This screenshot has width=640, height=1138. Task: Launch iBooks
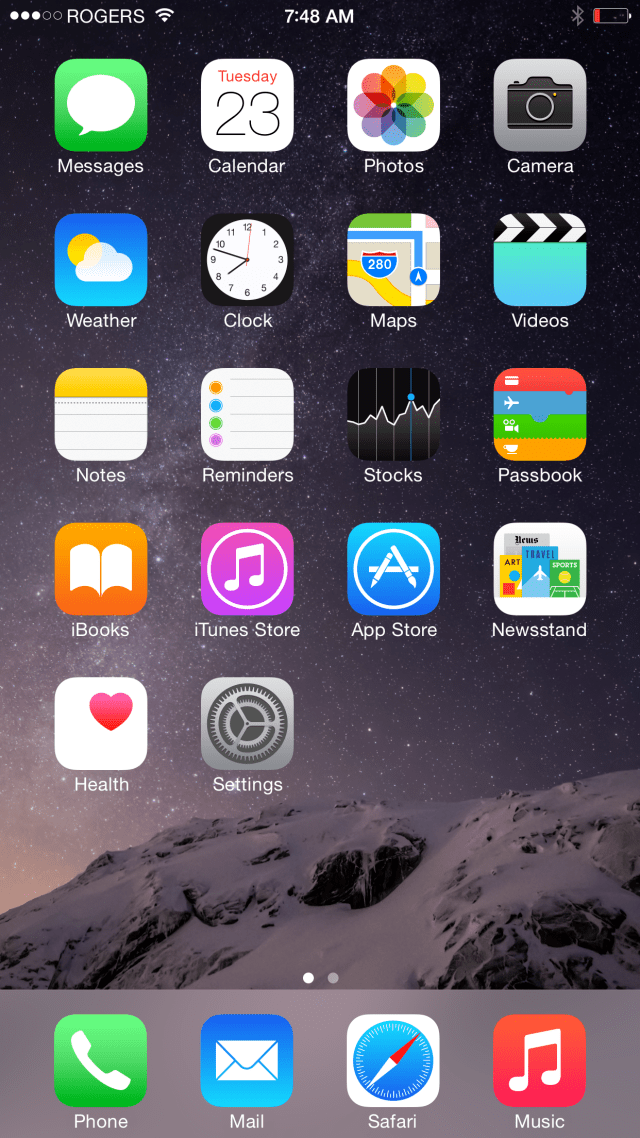pos(101,569)
